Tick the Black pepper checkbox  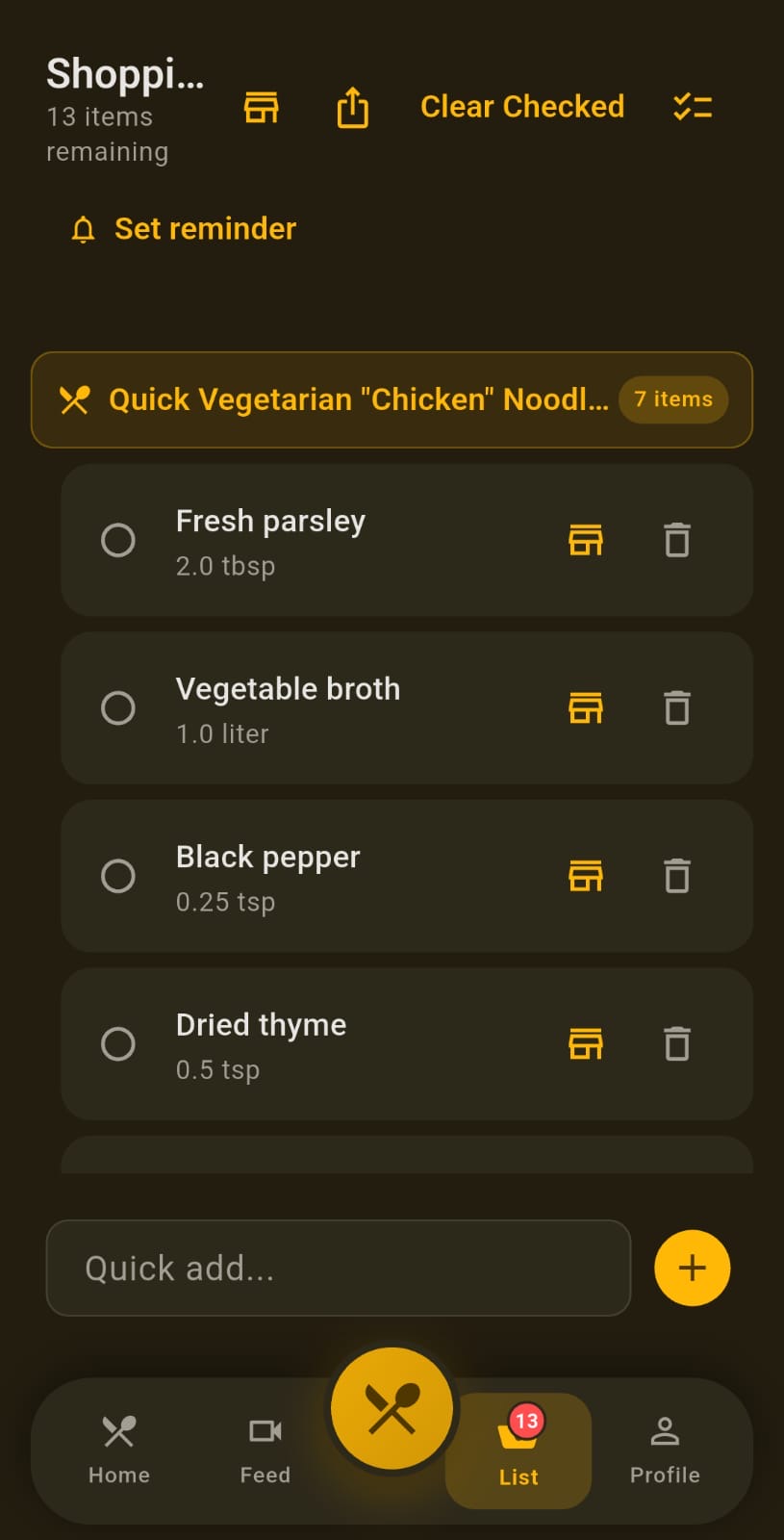pyautogui.click(x=118, y=876)
